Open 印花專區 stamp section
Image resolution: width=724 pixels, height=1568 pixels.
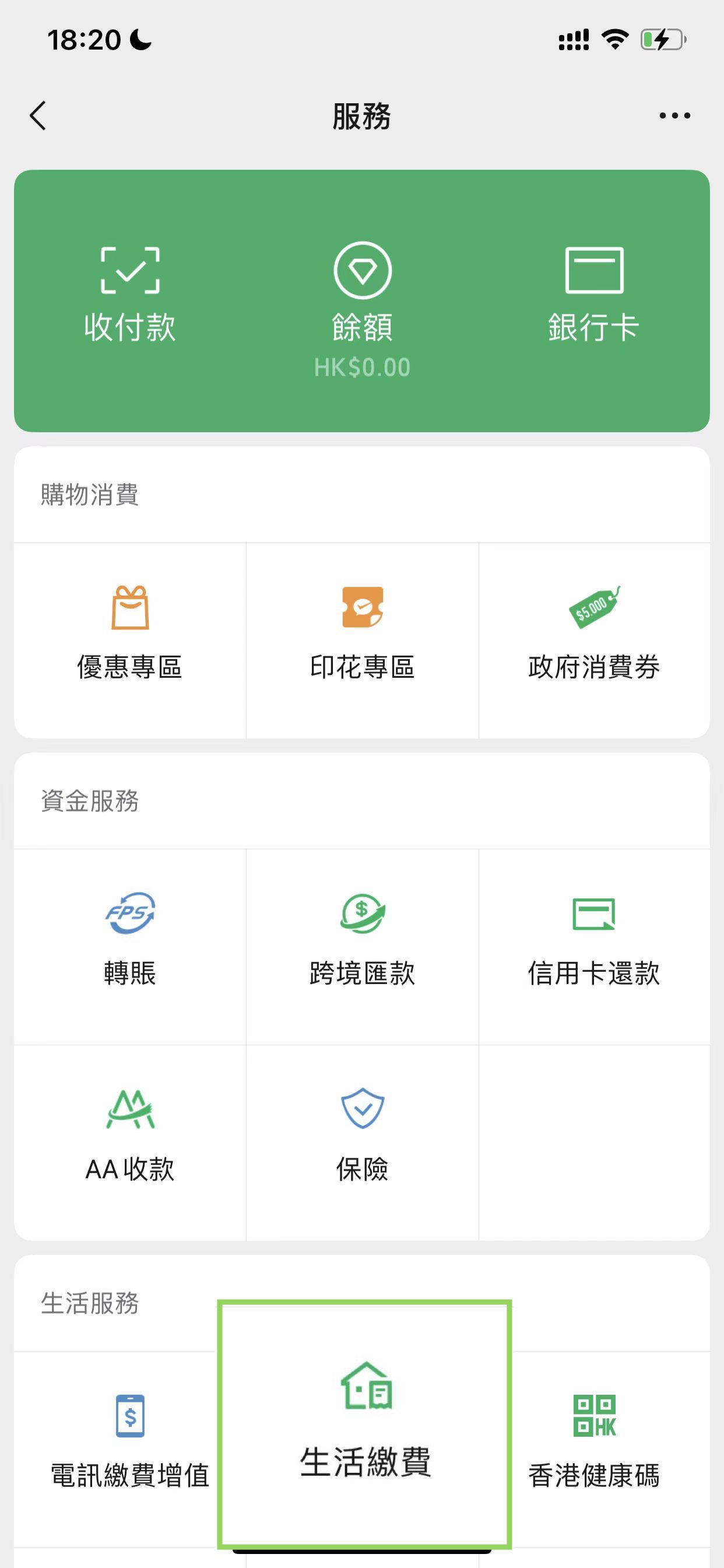(x=363, y=640)
